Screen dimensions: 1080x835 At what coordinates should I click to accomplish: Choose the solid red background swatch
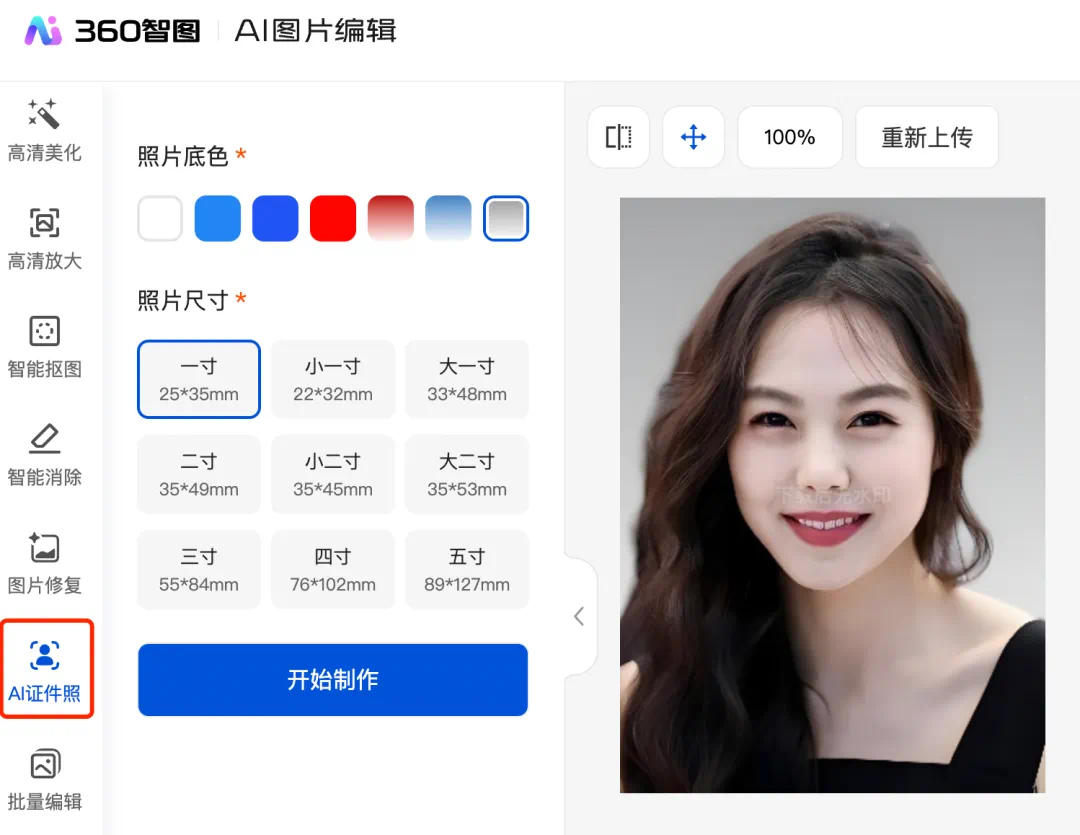coord(333,218)
